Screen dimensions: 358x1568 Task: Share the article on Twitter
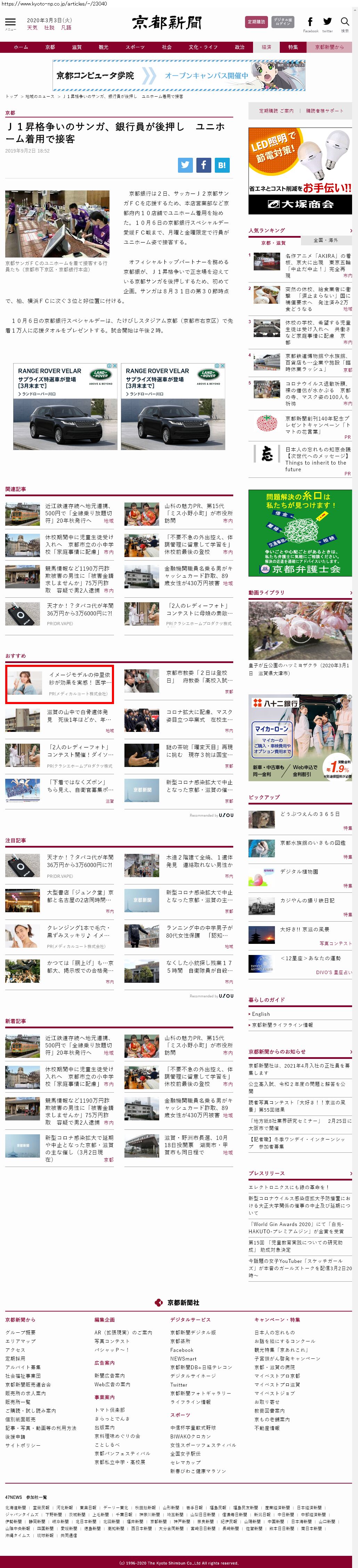pyautogui.click(x=185, y=164)
